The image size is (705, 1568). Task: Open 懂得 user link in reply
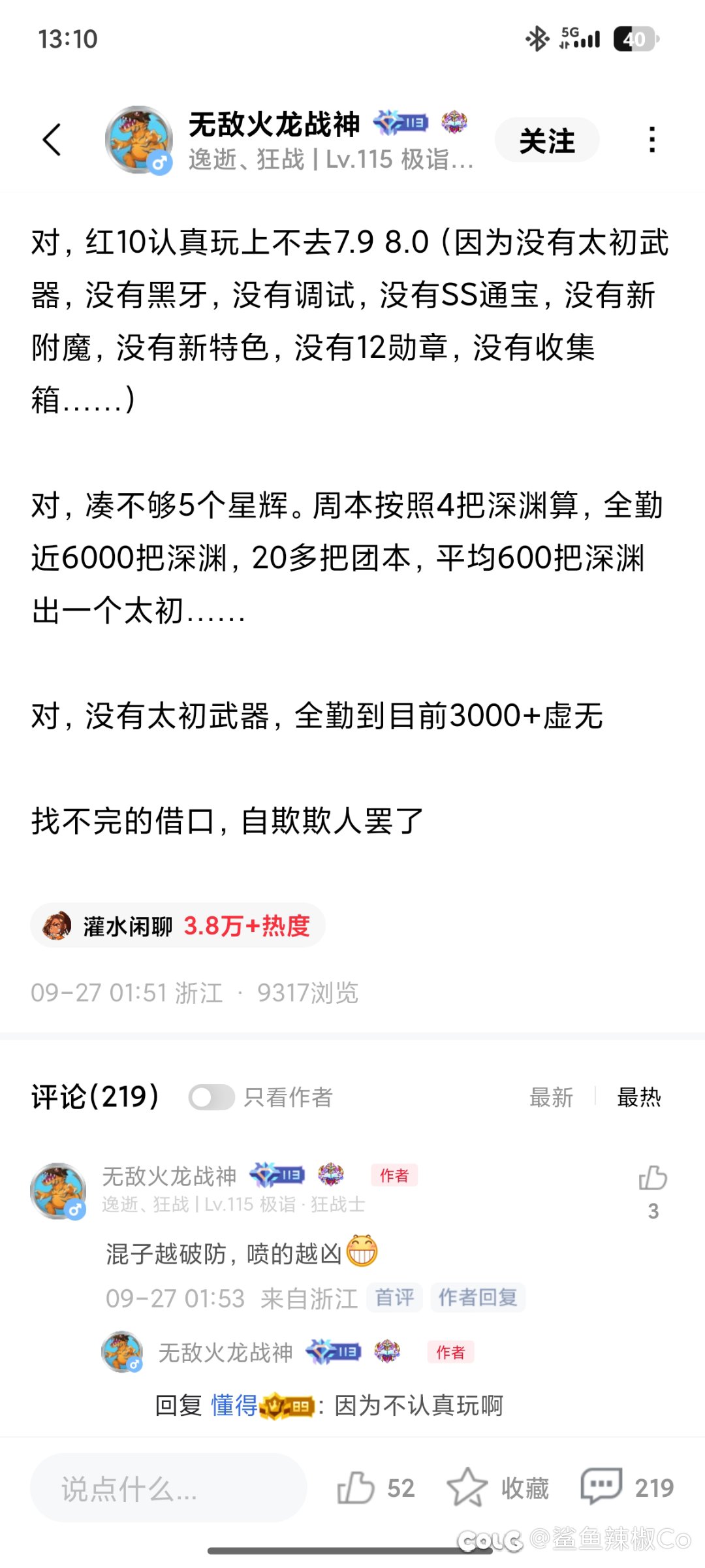pyautogui.click(x=234, y=1405)
